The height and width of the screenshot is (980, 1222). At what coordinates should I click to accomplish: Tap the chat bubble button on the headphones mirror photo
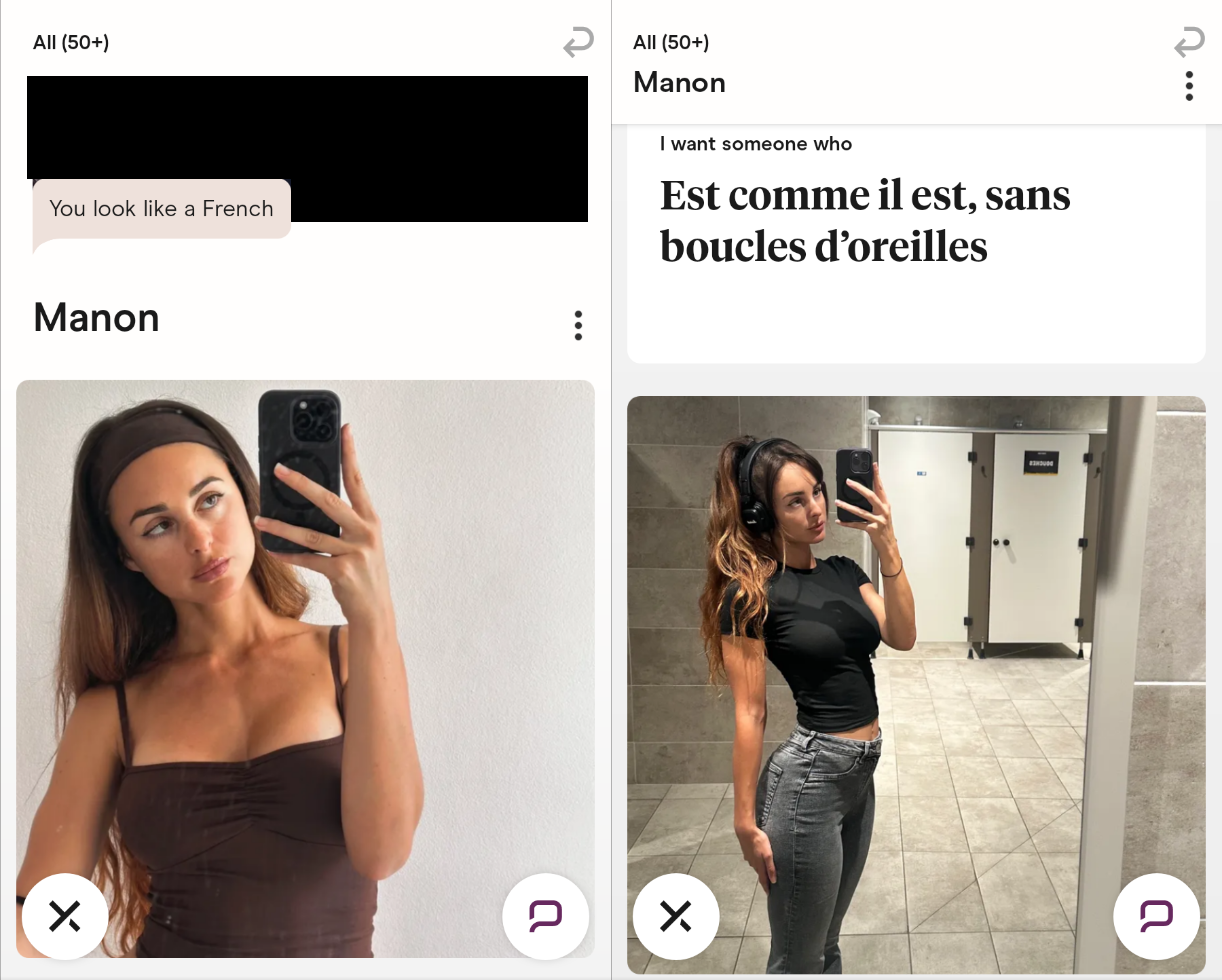[x=1156, y=916]
